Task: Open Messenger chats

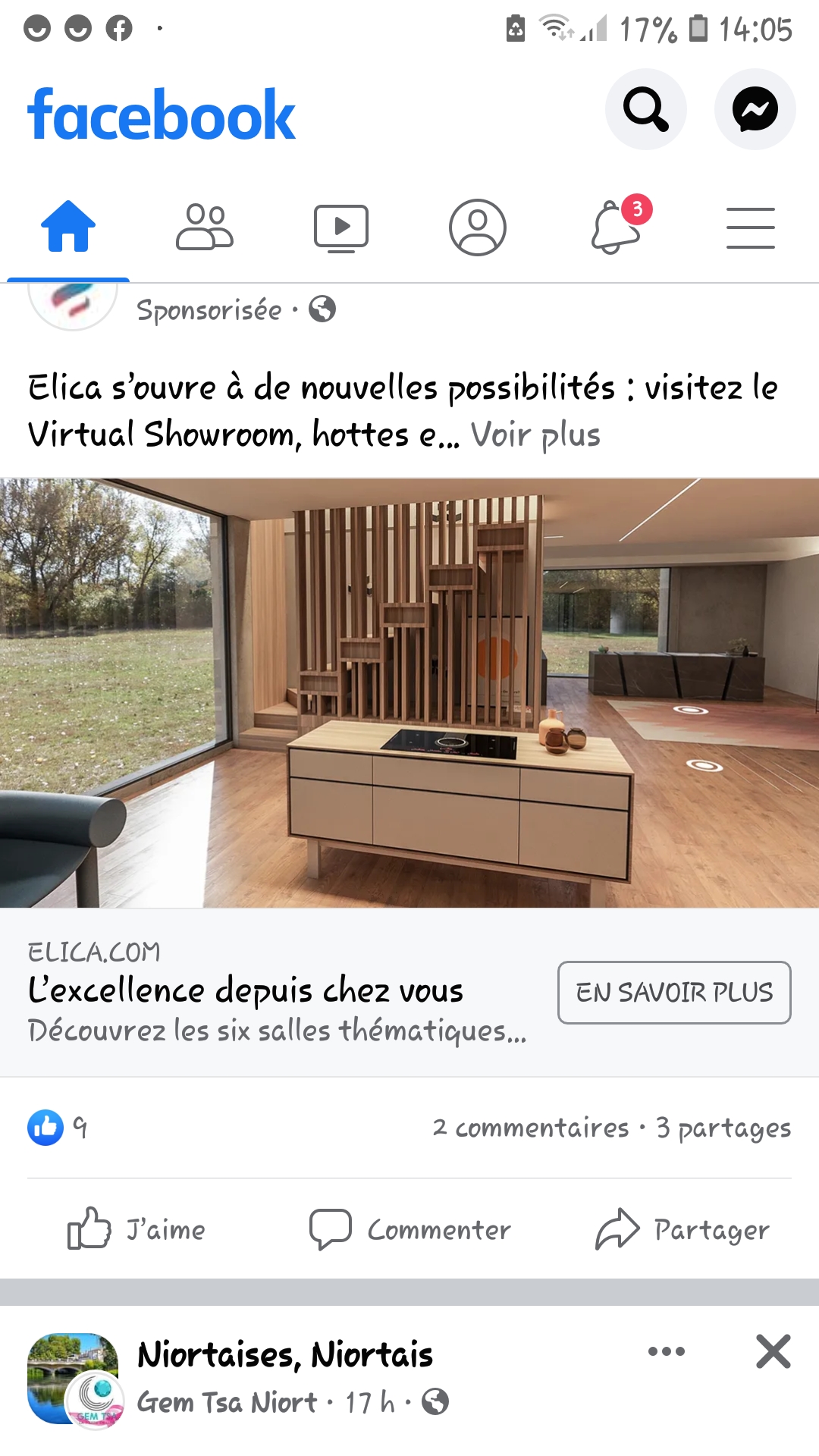Action: pyautogui.click(x=755, y=109)
